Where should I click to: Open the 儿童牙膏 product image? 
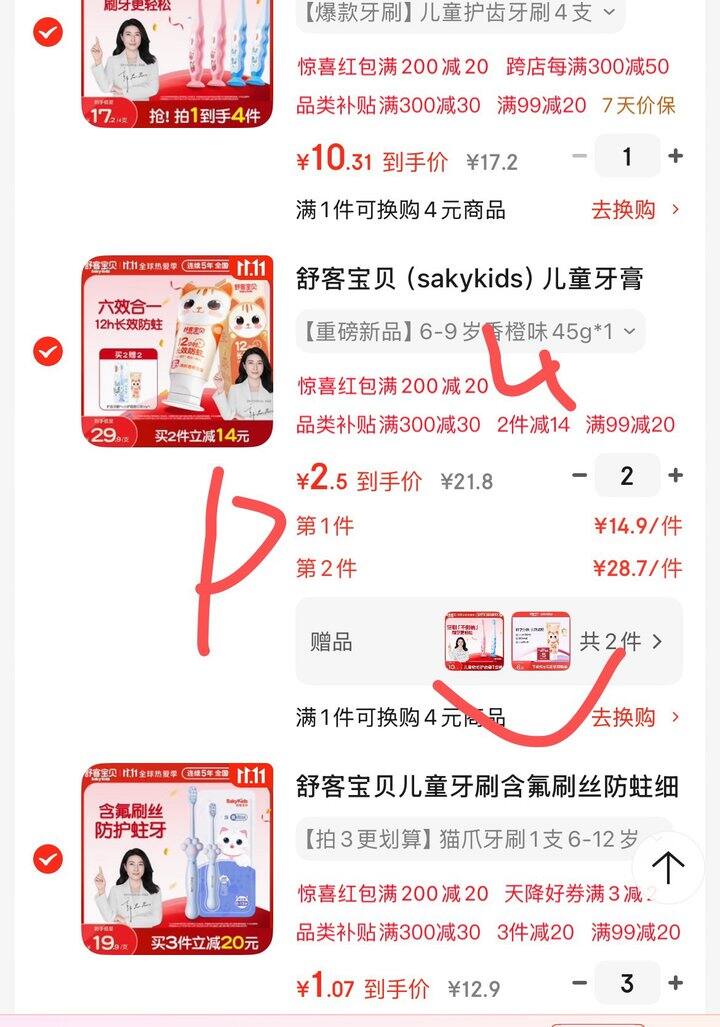pos(177,351)
